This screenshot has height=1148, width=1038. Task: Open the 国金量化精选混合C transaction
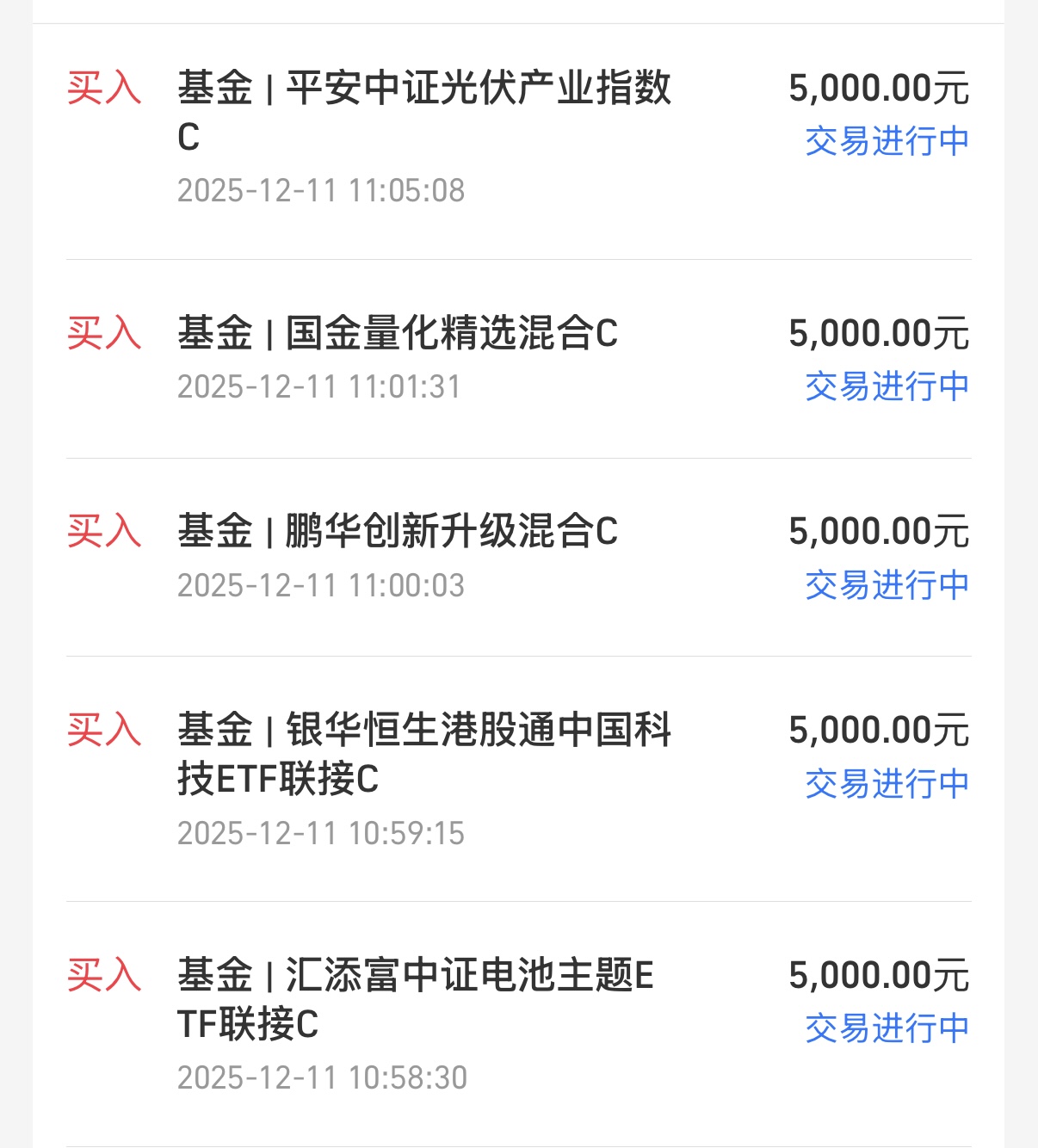[x=398, y=334]
